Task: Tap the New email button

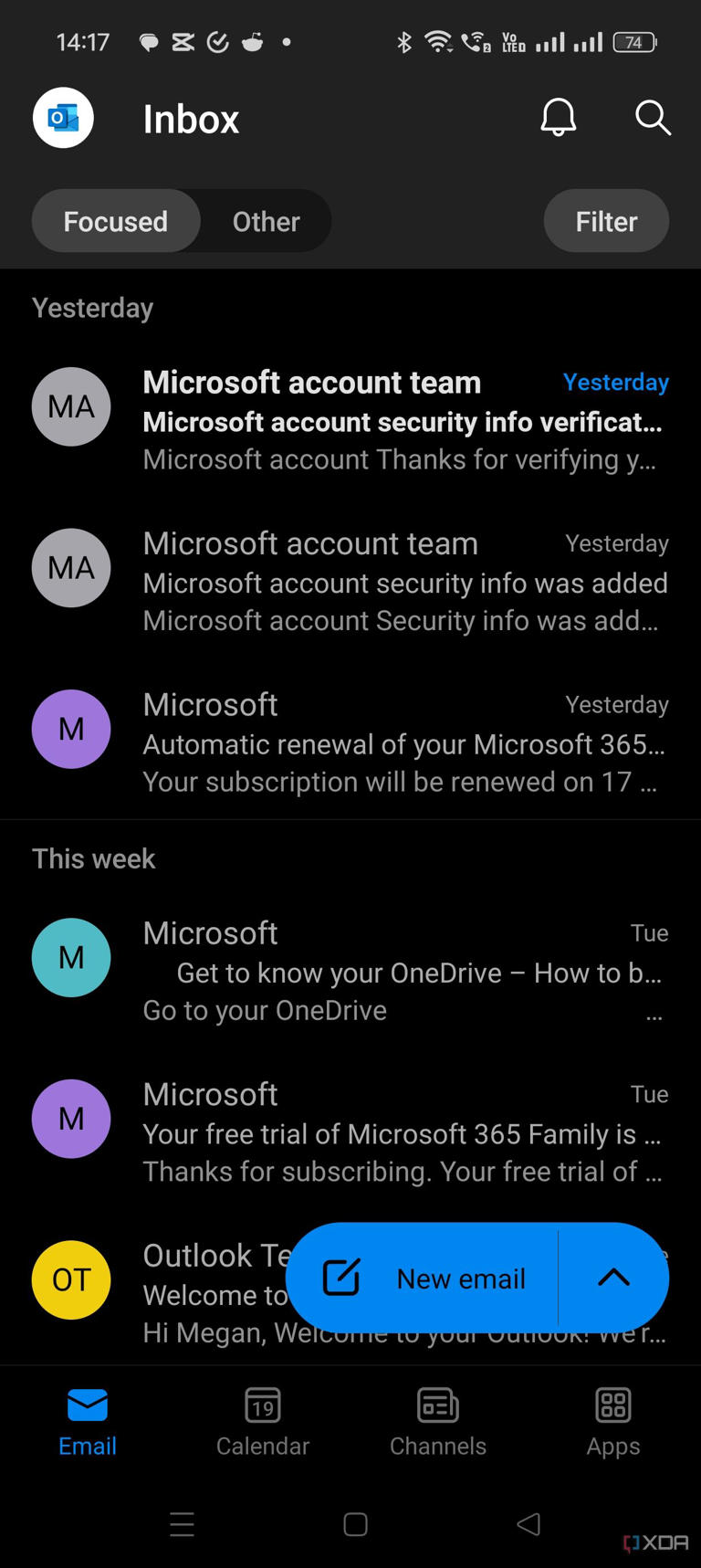Action: 460,1278
